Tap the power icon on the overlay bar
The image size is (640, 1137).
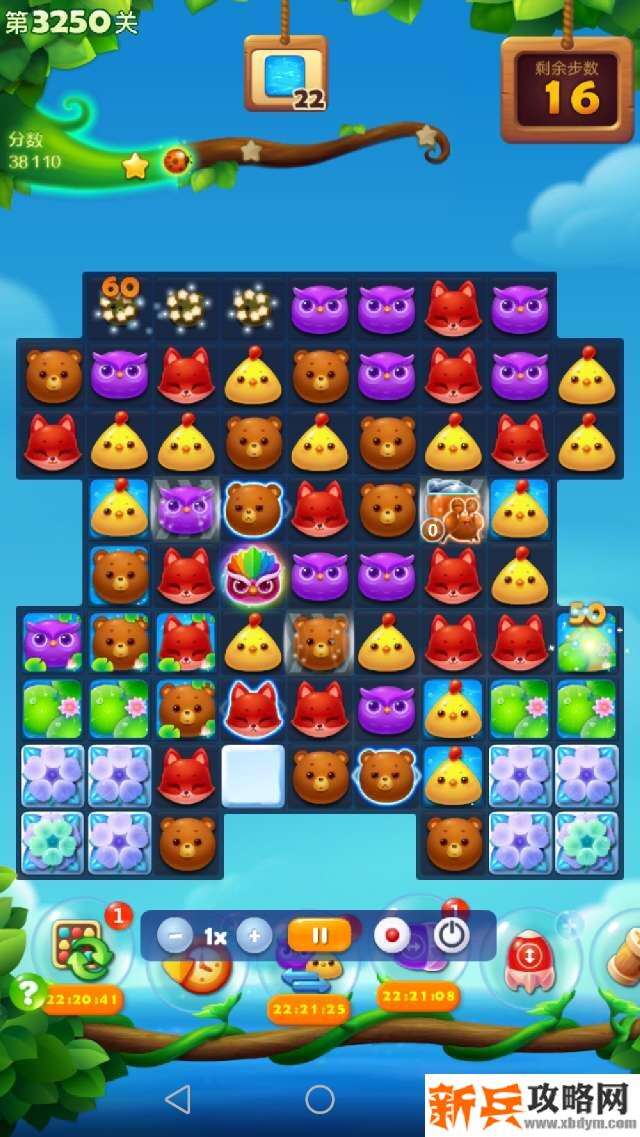452,936
